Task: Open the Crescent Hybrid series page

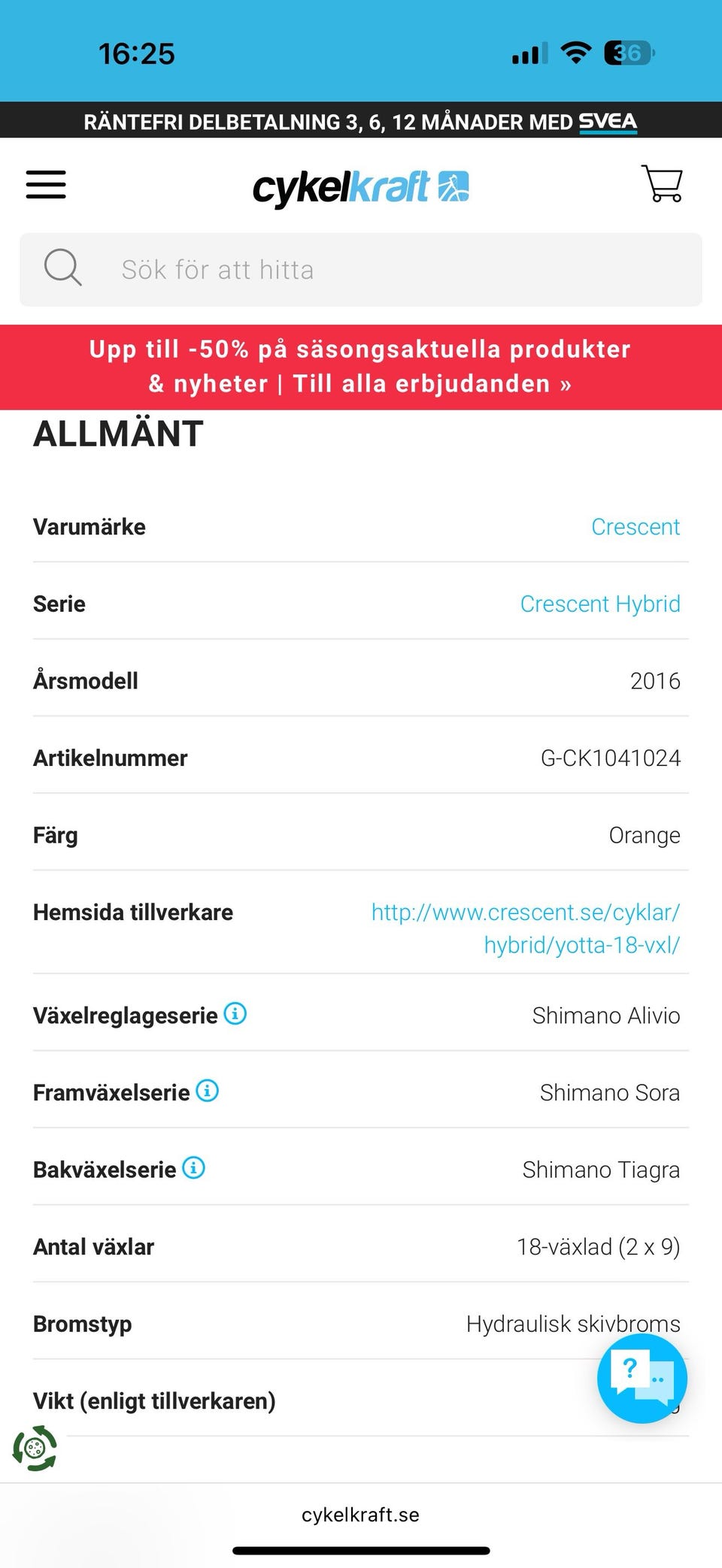Action: 600,604
